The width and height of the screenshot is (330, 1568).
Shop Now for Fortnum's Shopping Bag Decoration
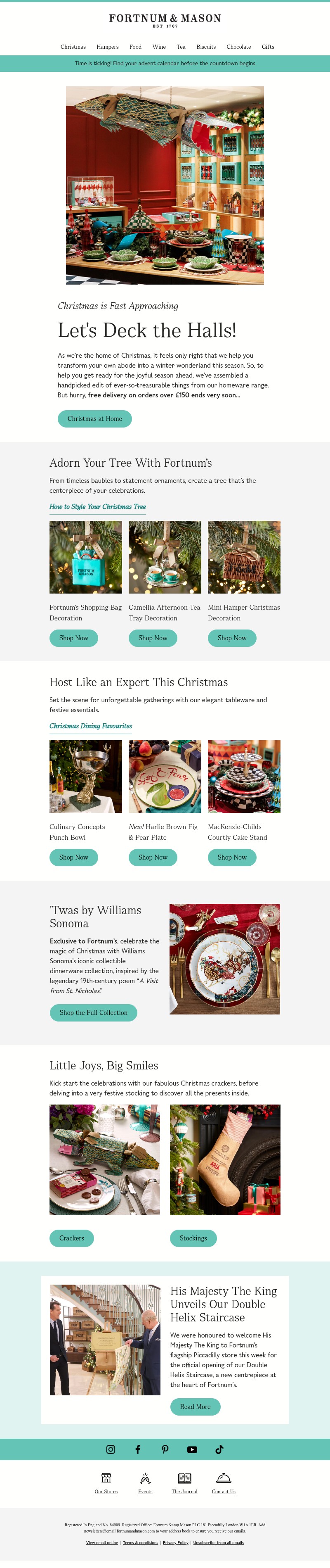73,638
